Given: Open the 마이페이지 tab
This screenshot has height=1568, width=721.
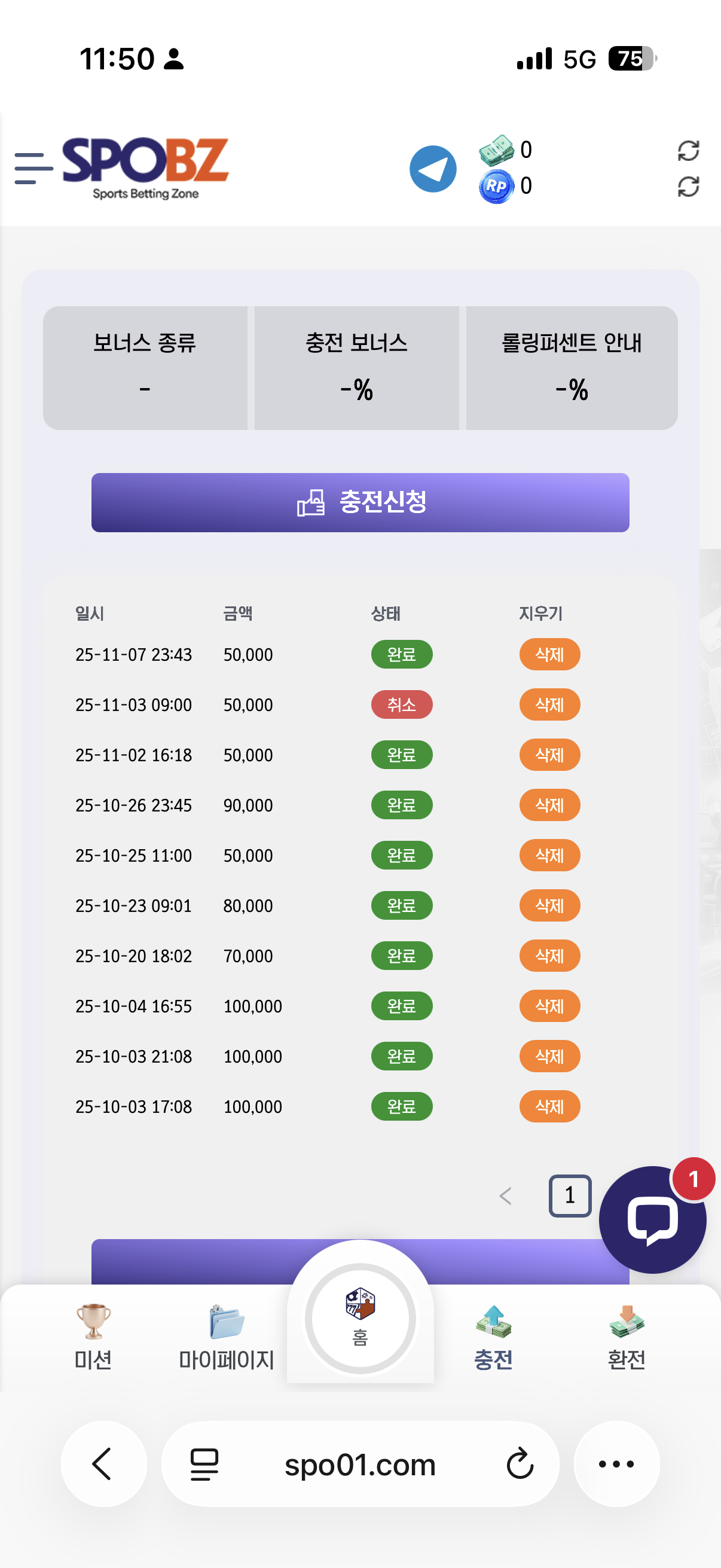Looking at the screenshot, I should pyautogui.click(x=227, y=1337).
